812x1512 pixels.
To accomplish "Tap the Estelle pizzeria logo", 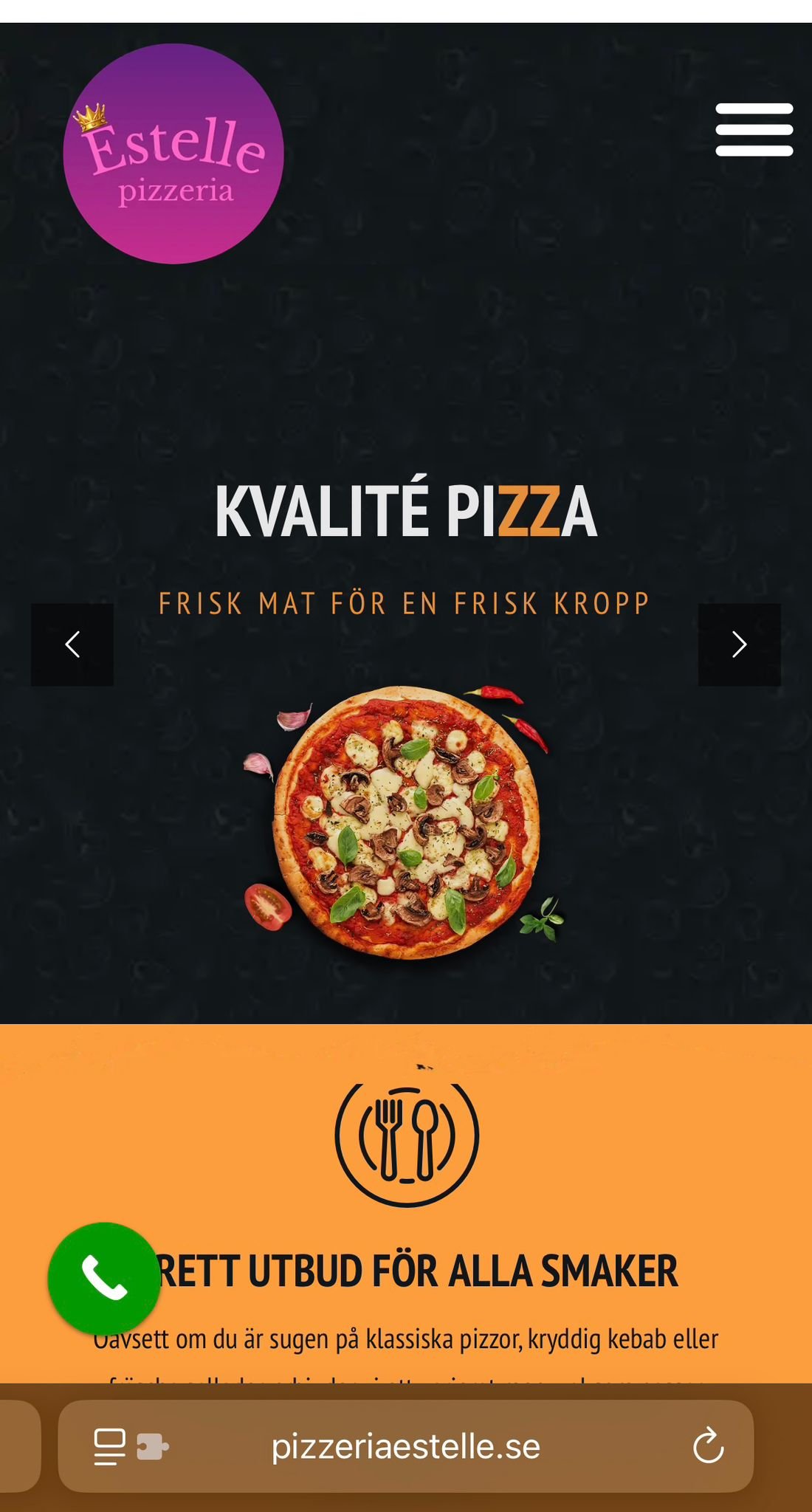I will coord(173,154).
